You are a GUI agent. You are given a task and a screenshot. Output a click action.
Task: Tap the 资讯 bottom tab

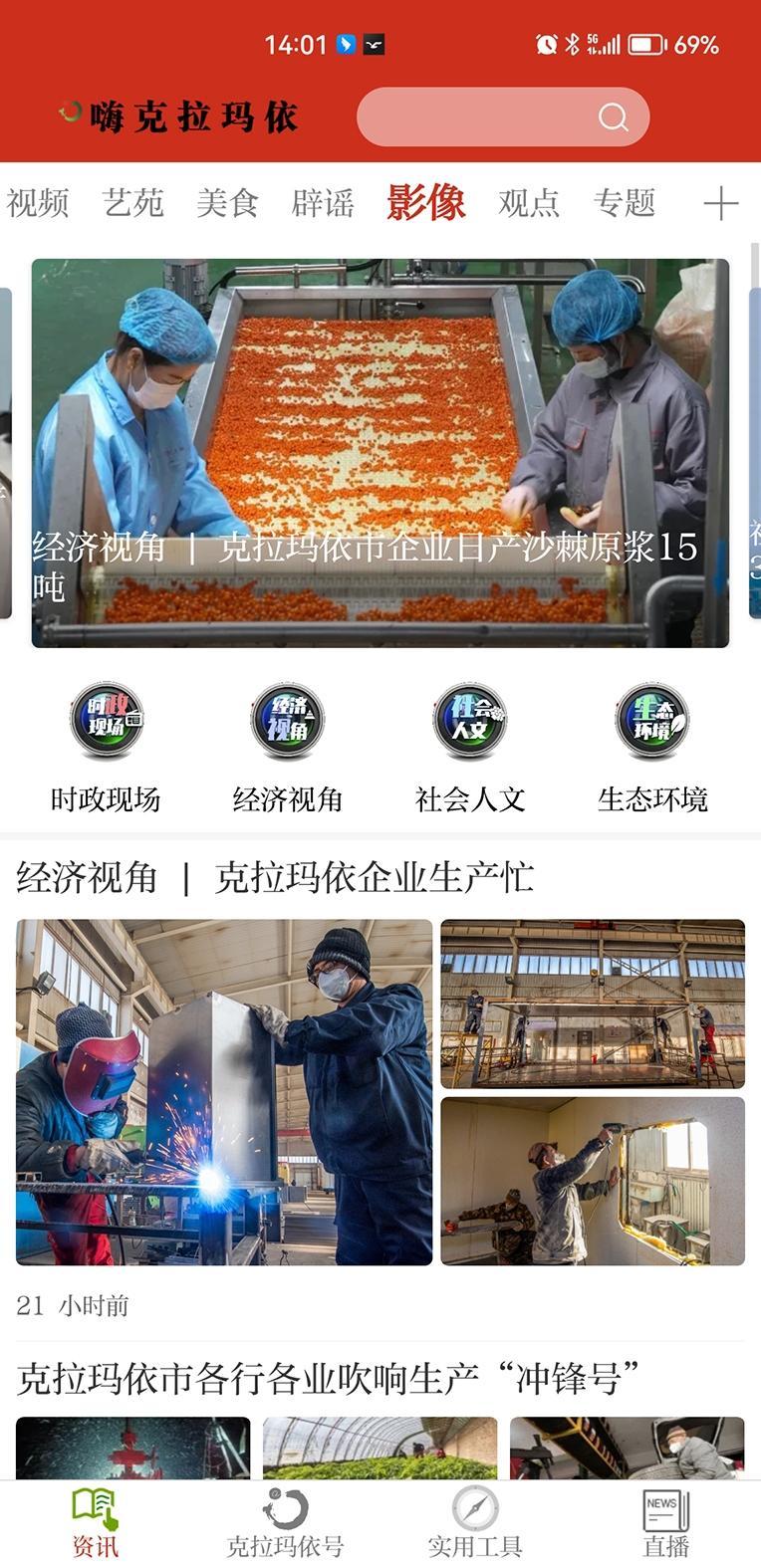96,1523
